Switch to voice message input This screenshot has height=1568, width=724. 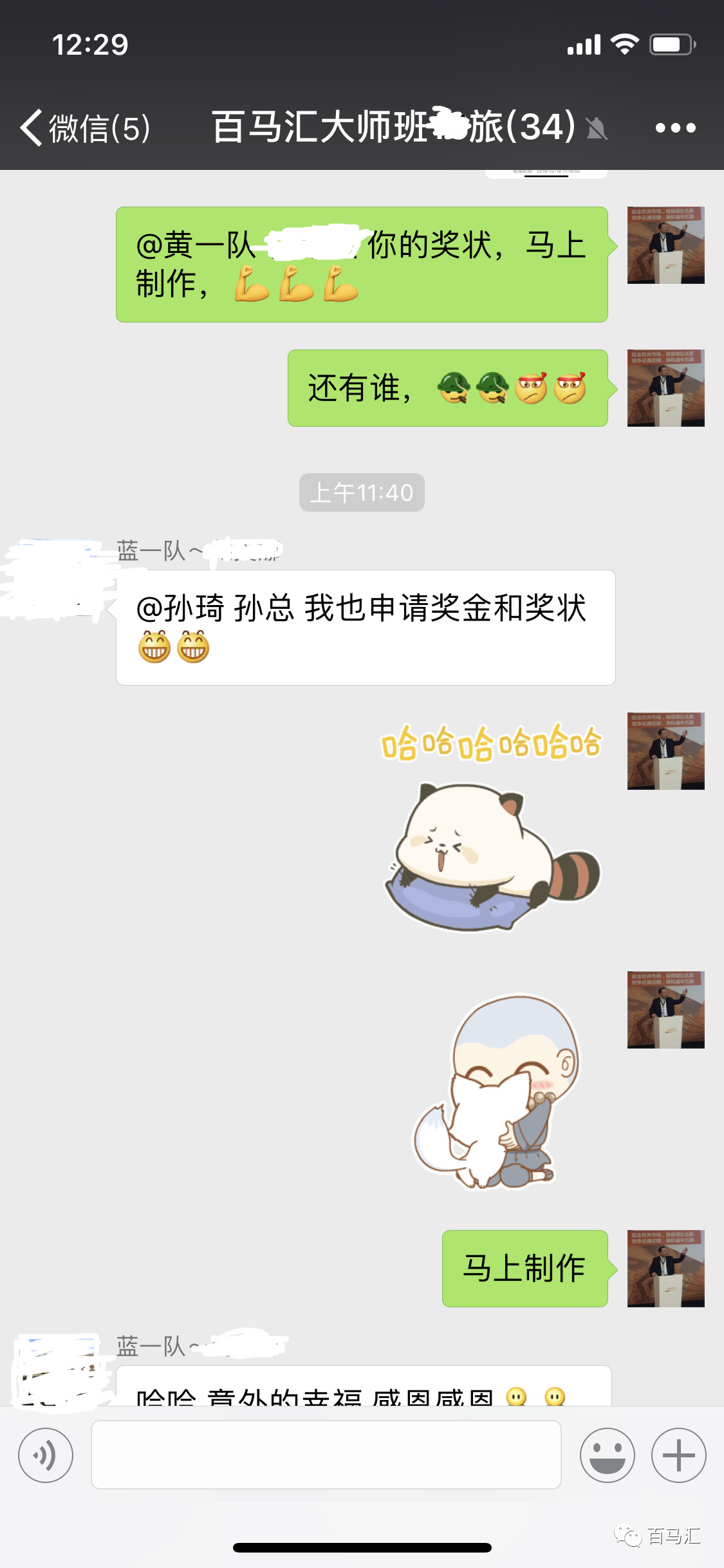[x=45, y=1455]
